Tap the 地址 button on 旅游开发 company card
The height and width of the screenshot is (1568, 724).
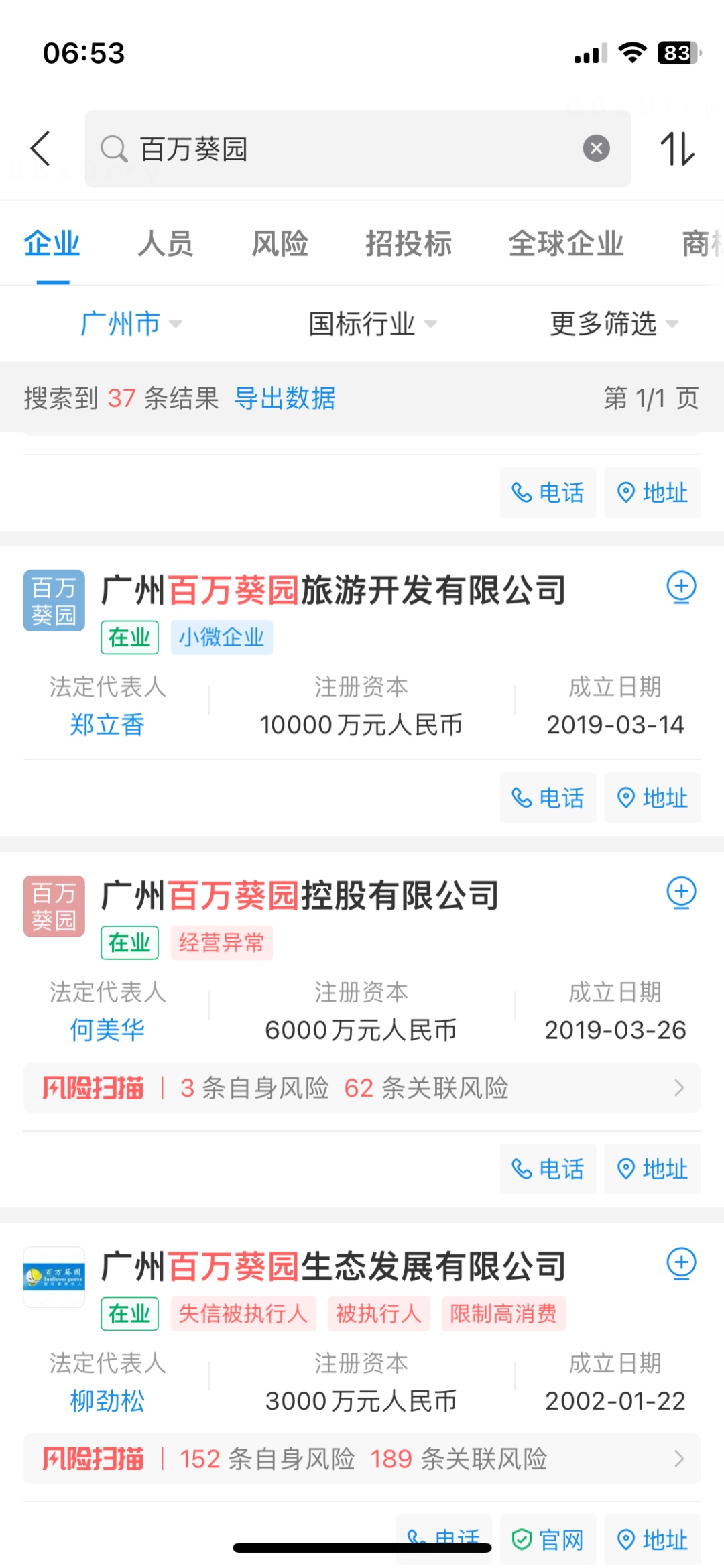click(652, 798)
